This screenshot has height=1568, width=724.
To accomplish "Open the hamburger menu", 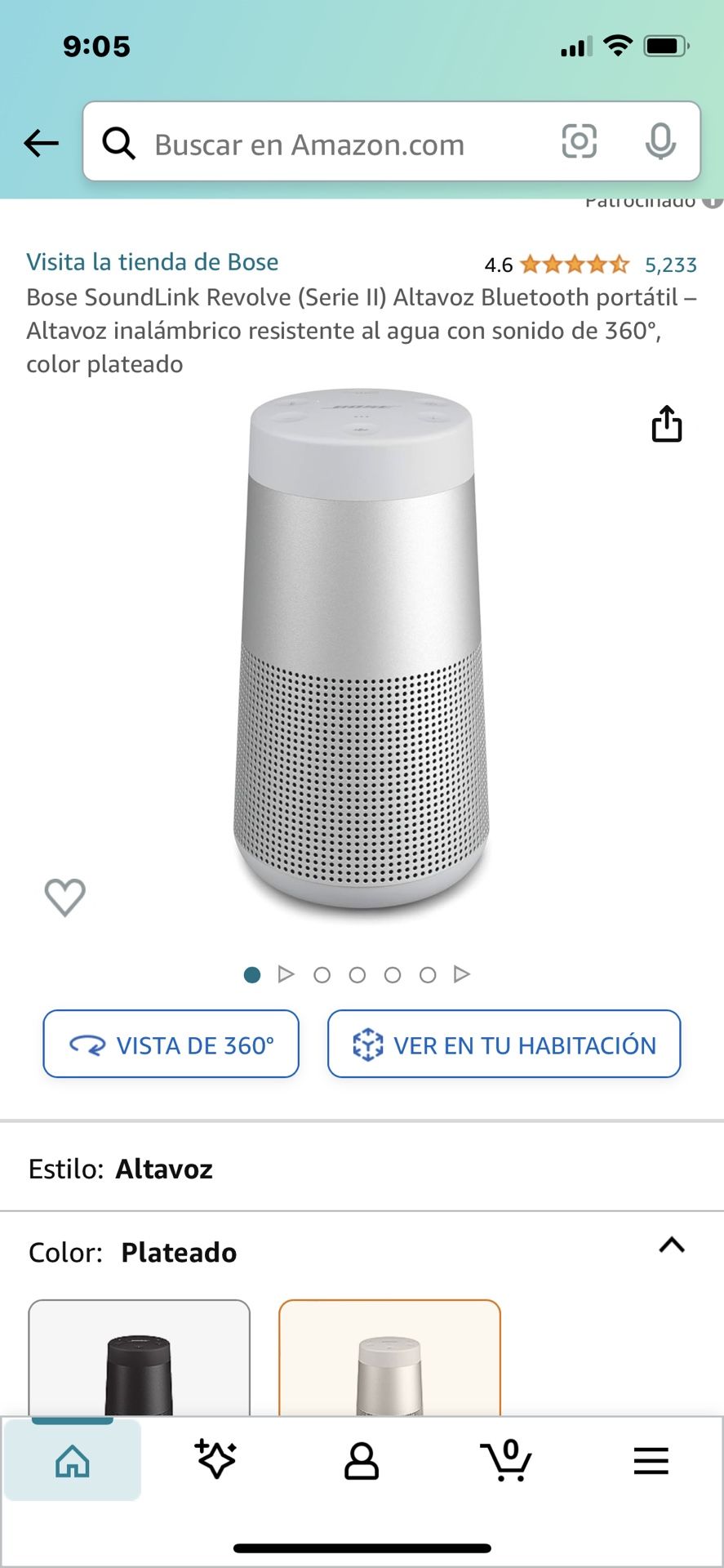I will 651,1462.
